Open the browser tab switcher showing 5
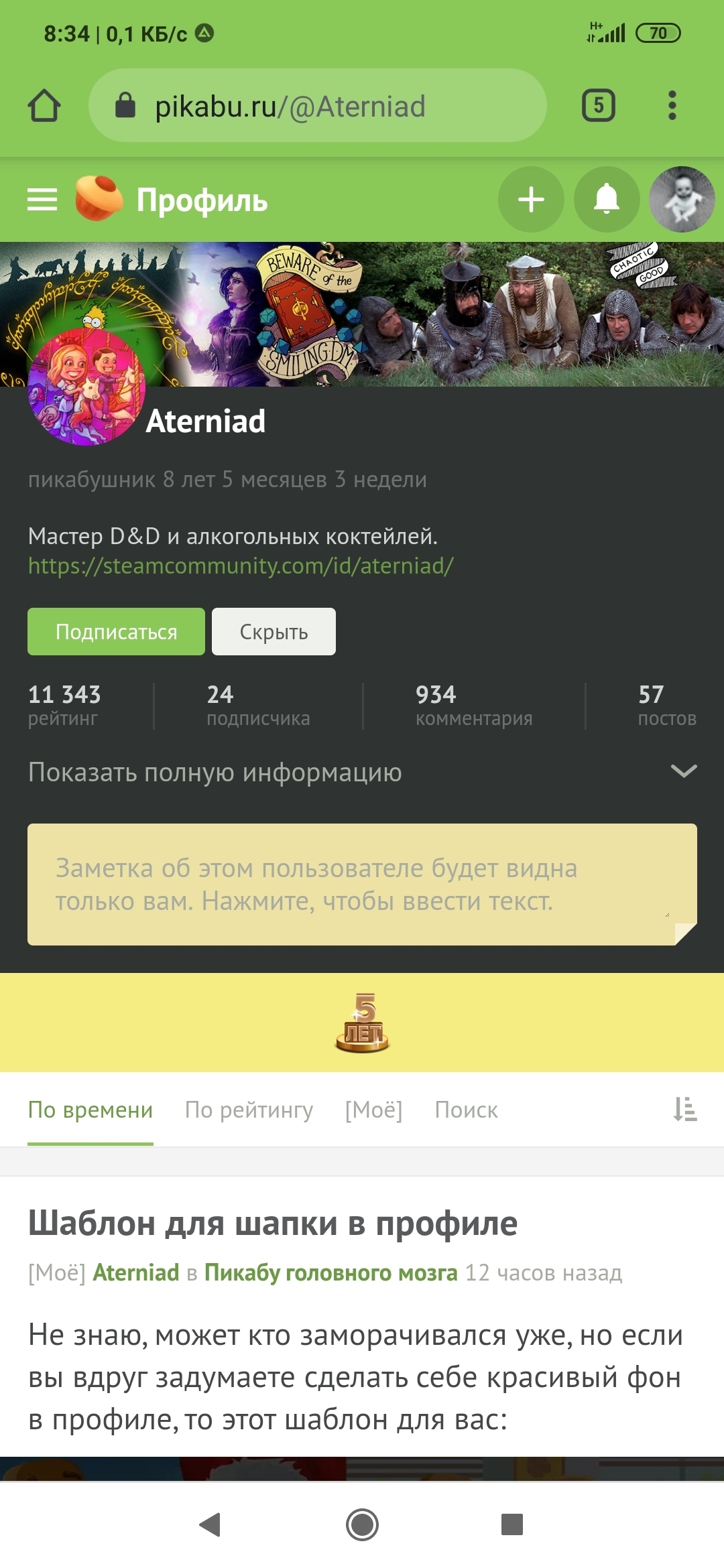Viewport: 724px width, 1568px height. coord(598,106)
